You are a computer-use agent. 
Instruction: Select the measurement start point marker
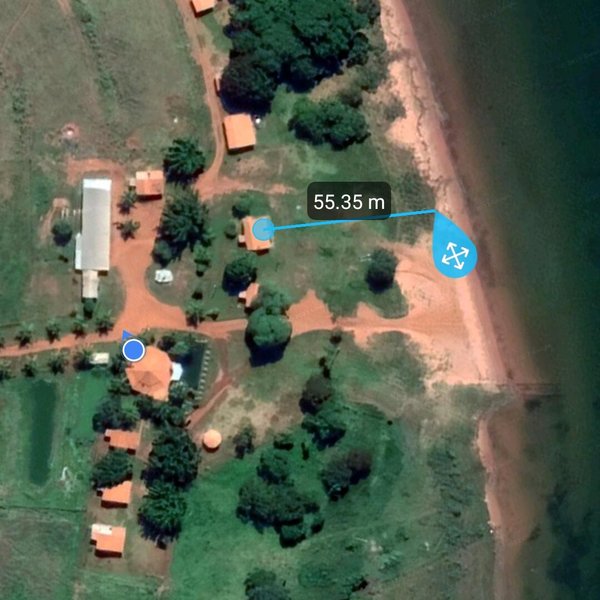[262, 231]
